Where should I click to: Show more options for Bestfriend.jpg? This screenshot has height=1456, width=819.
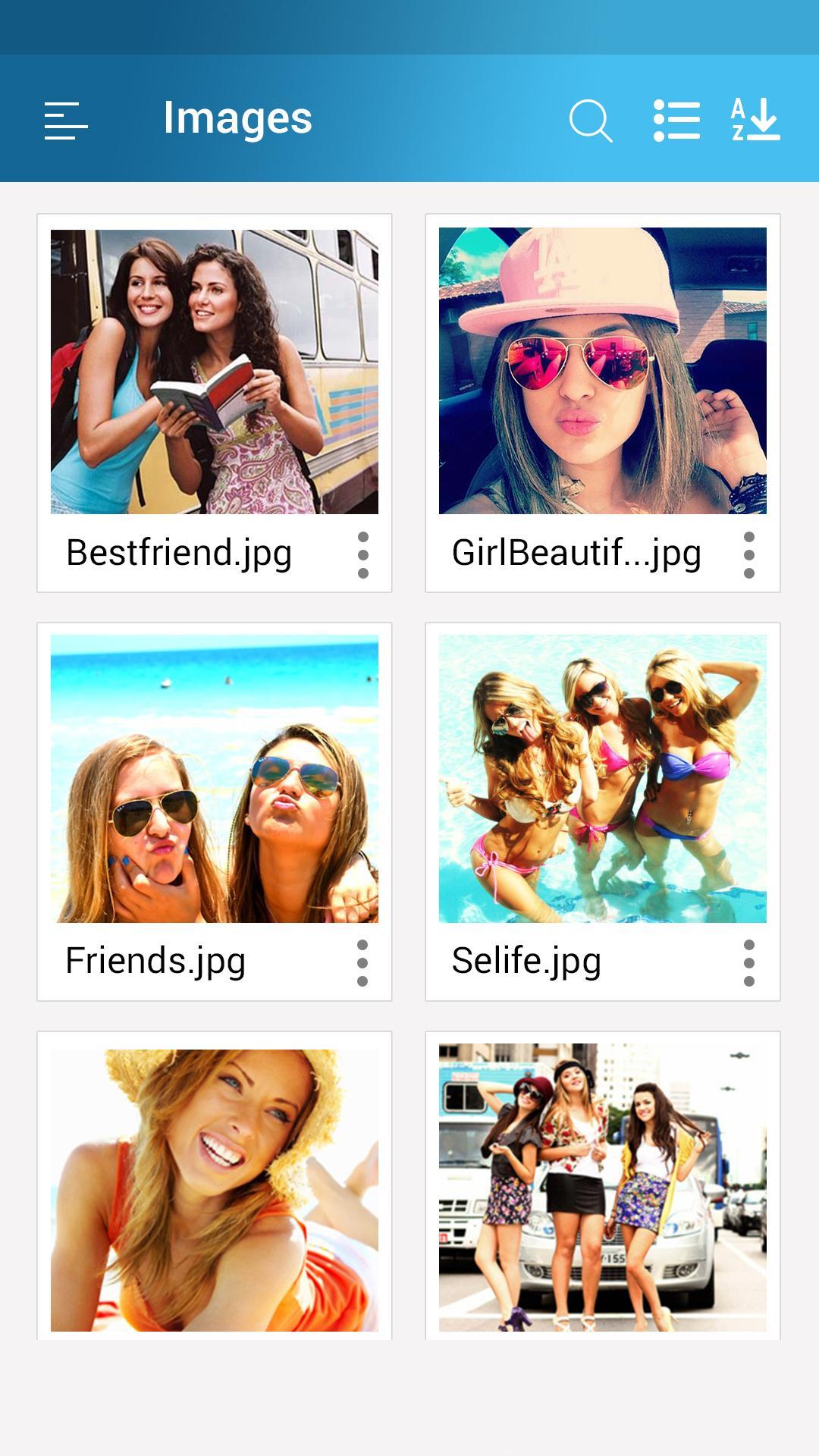363,555
